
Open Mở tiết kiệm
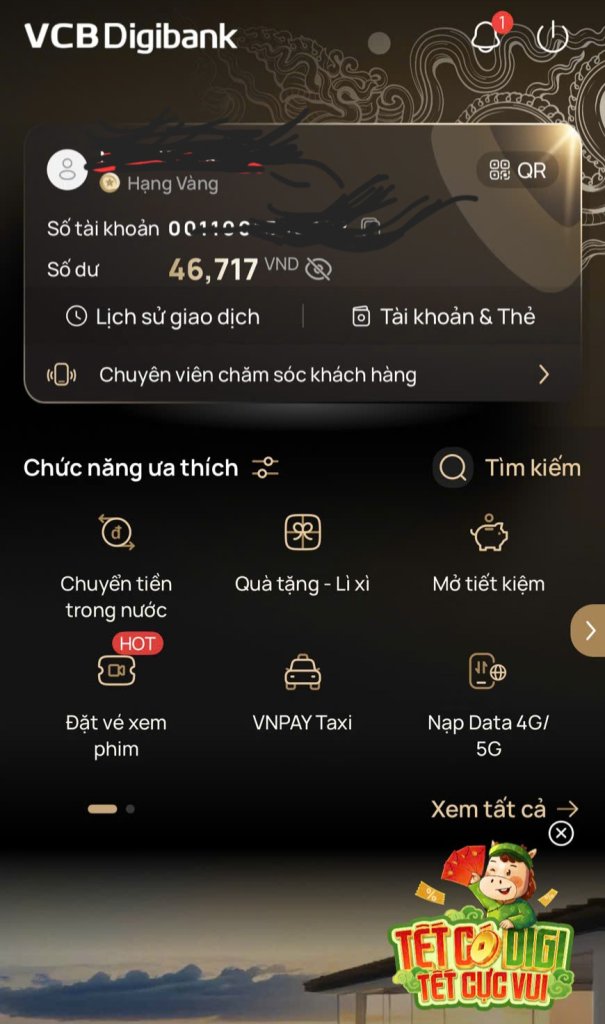click(488, 554)
